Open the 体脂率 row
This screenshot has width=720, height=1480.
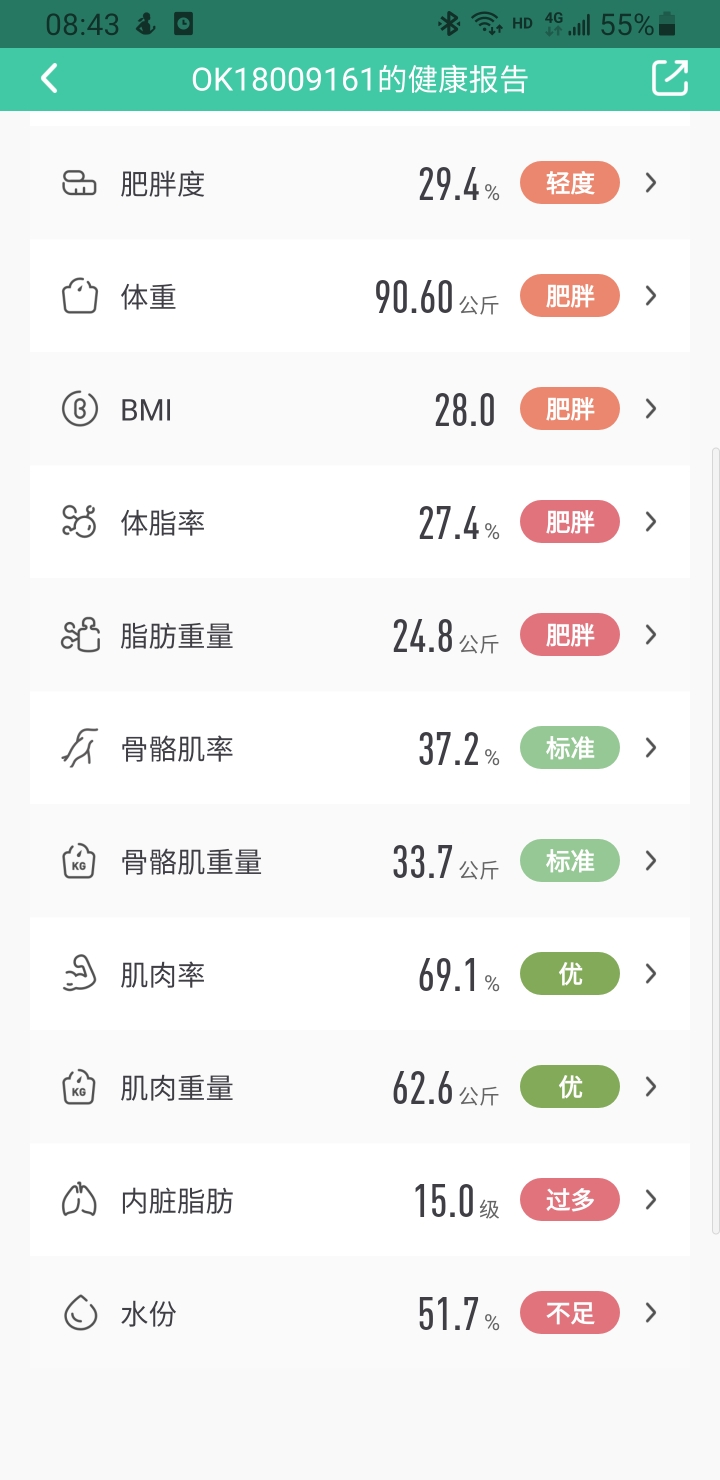coord(360,522)
